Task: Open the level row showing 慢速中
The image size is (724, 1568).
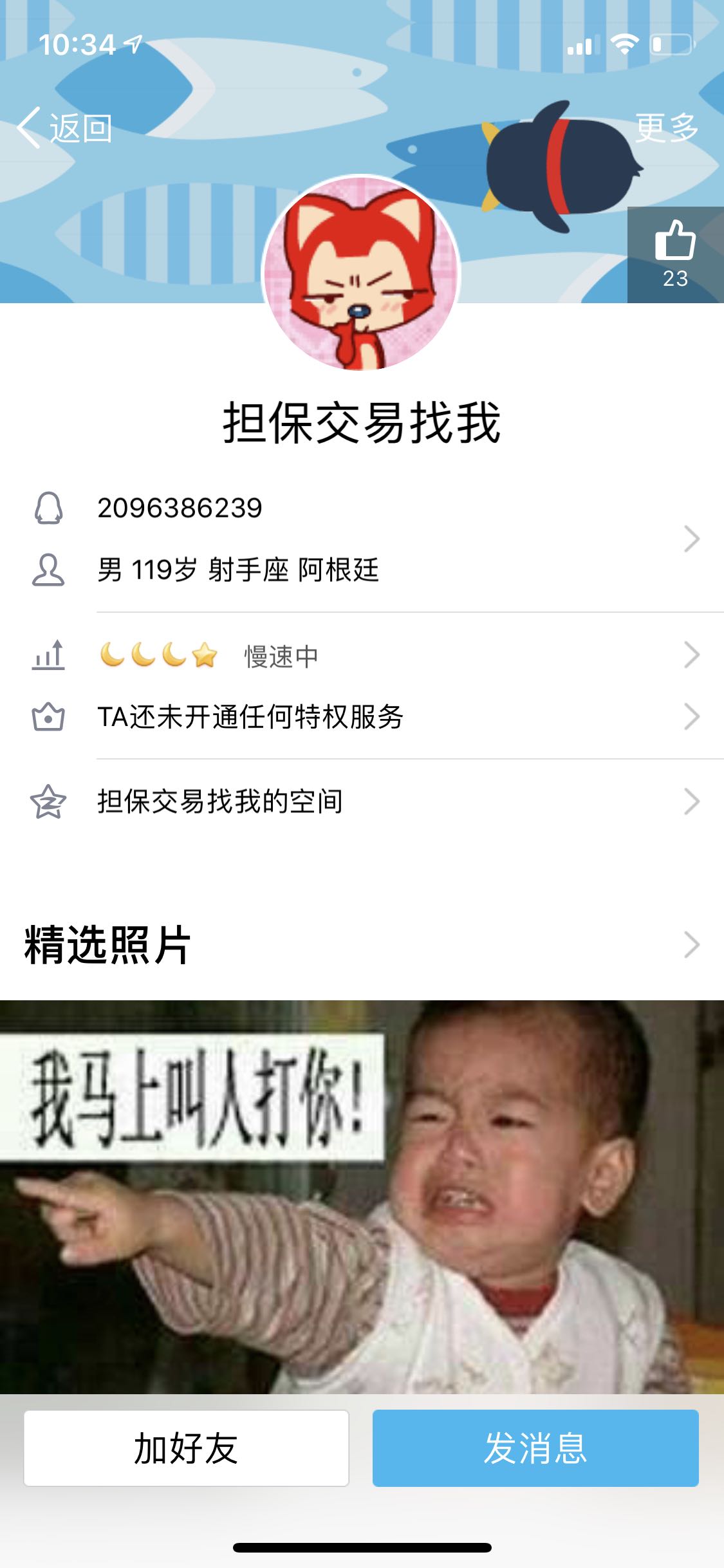Action: 386,655
